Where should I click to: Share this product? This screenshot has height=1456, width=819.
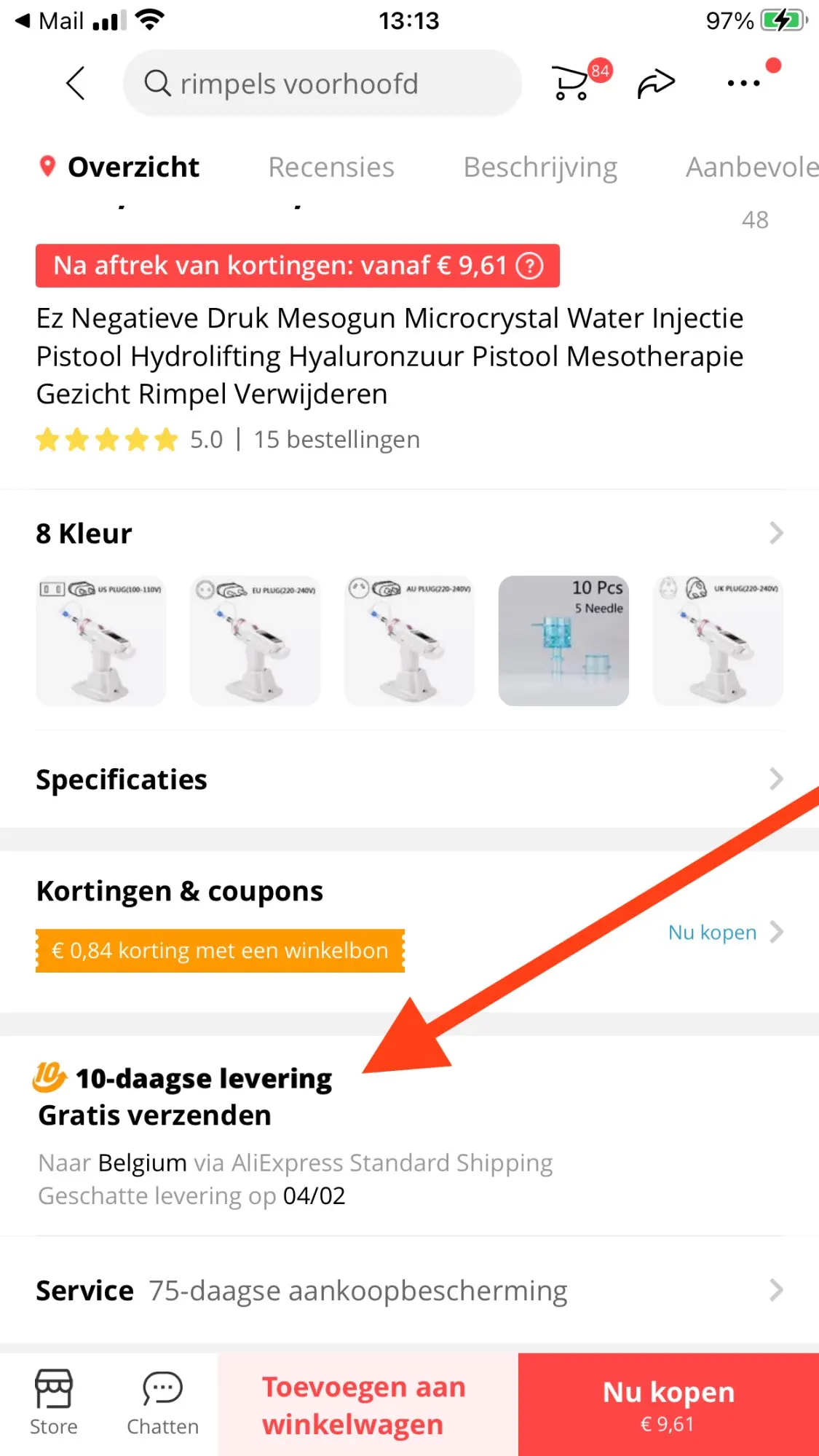656,83
